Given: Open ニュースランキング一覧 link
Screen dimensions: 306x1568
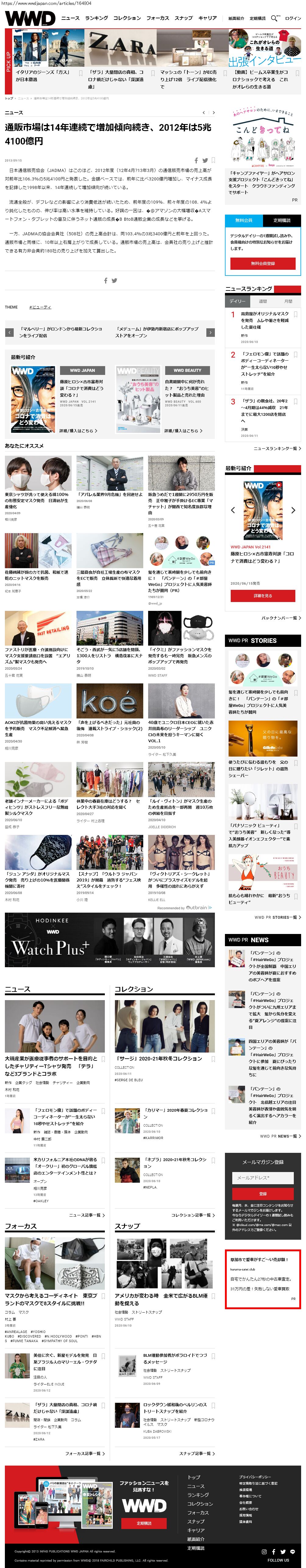Looking at the screenshot, I should pos(277,449).
